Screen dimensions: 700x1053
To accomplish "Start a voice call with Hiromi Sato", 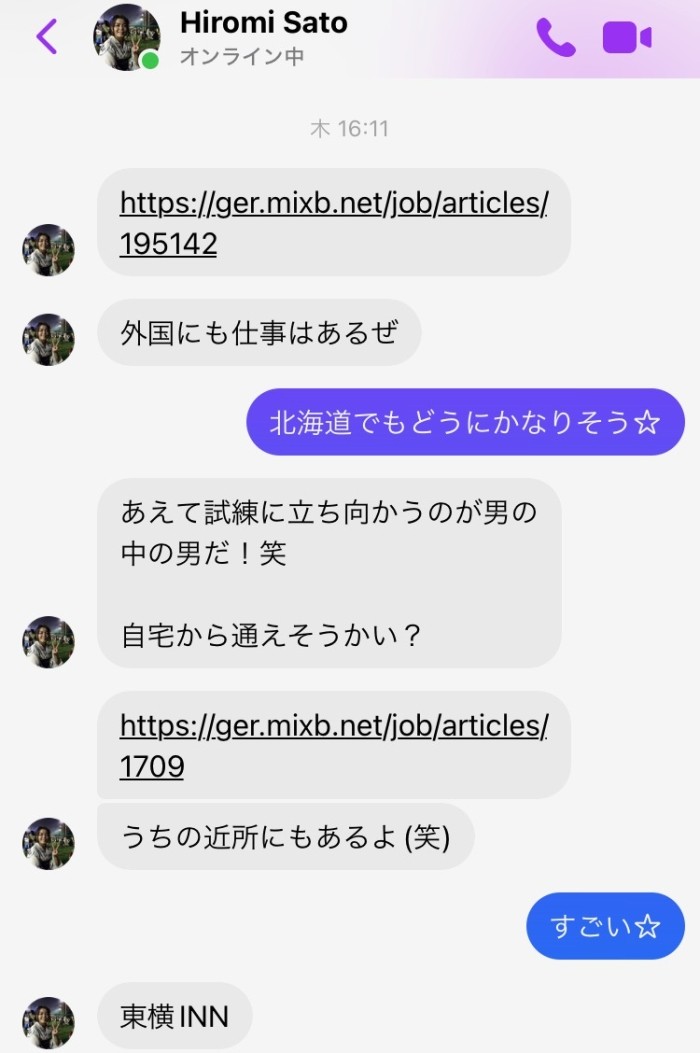I will (x=555, y=38).
